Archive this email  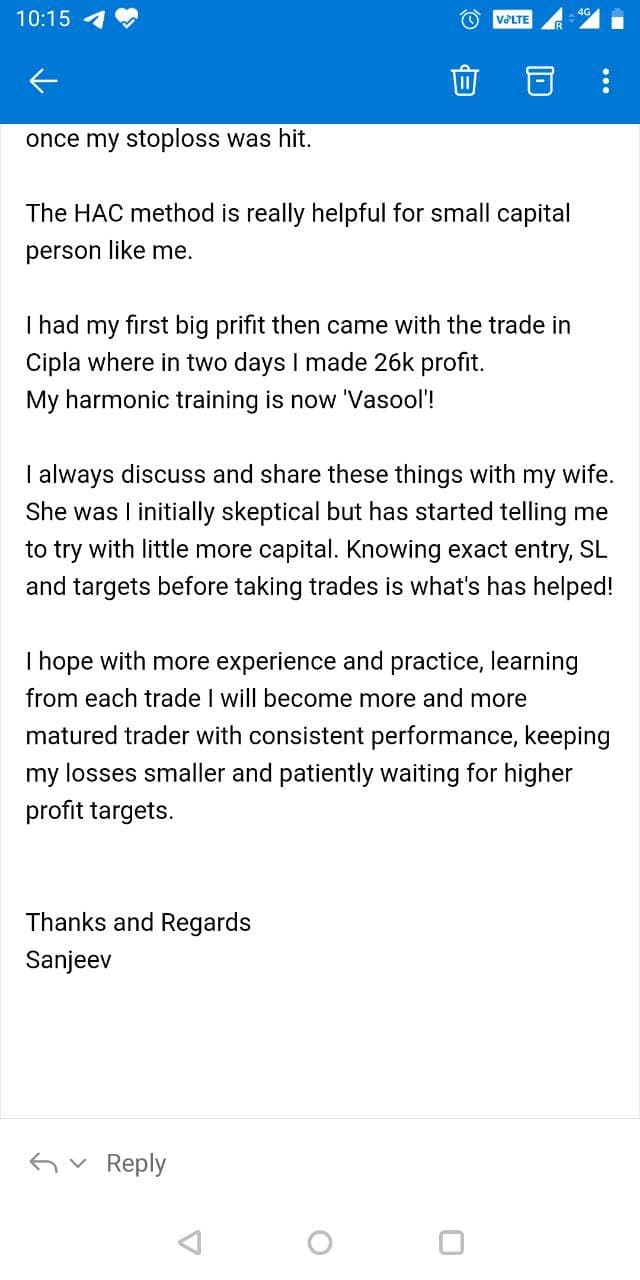coord(539,80)
